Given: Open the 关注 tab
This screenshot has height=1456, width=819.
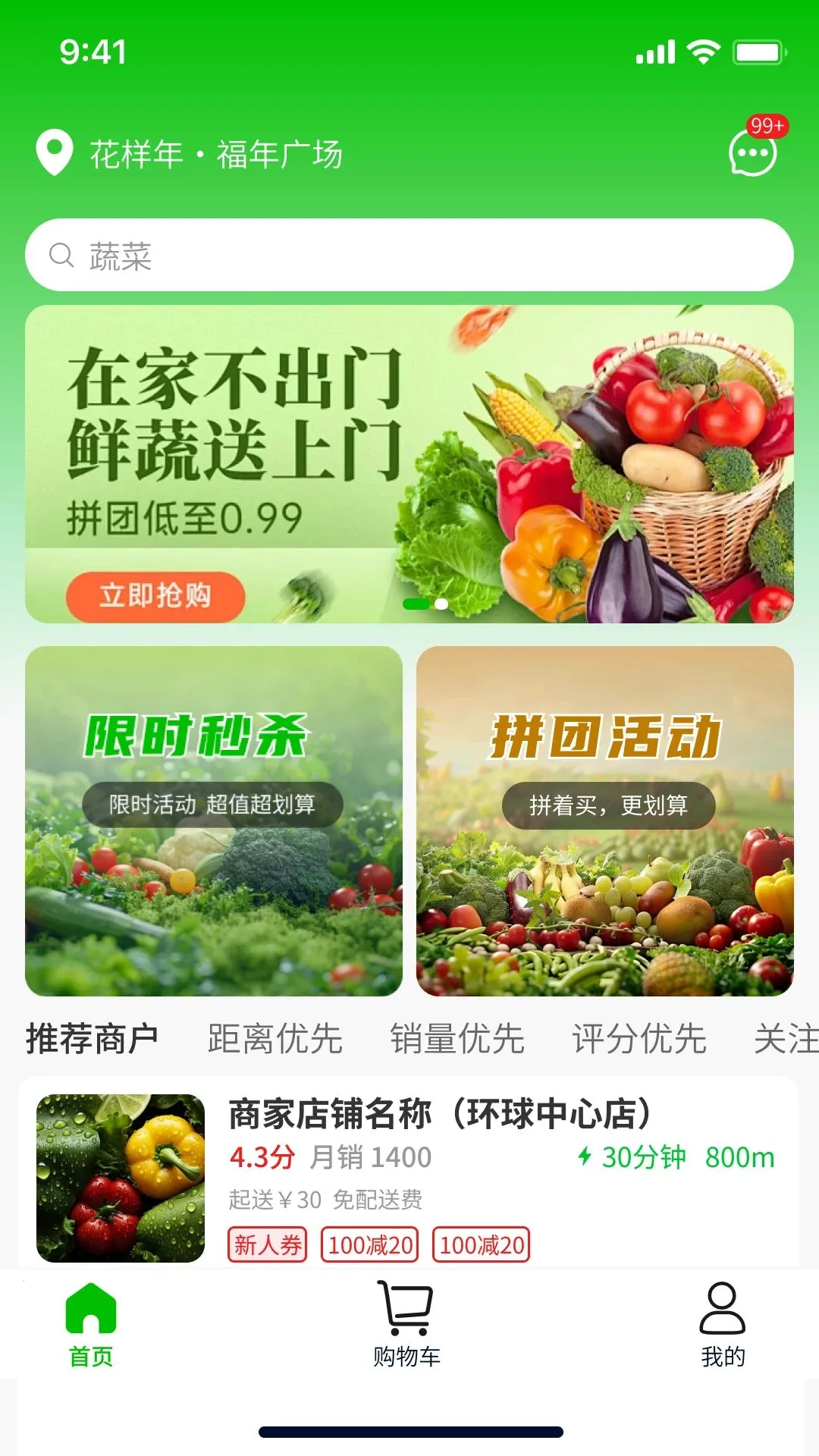Looking at the screenshot, I should click(786, 1039).
